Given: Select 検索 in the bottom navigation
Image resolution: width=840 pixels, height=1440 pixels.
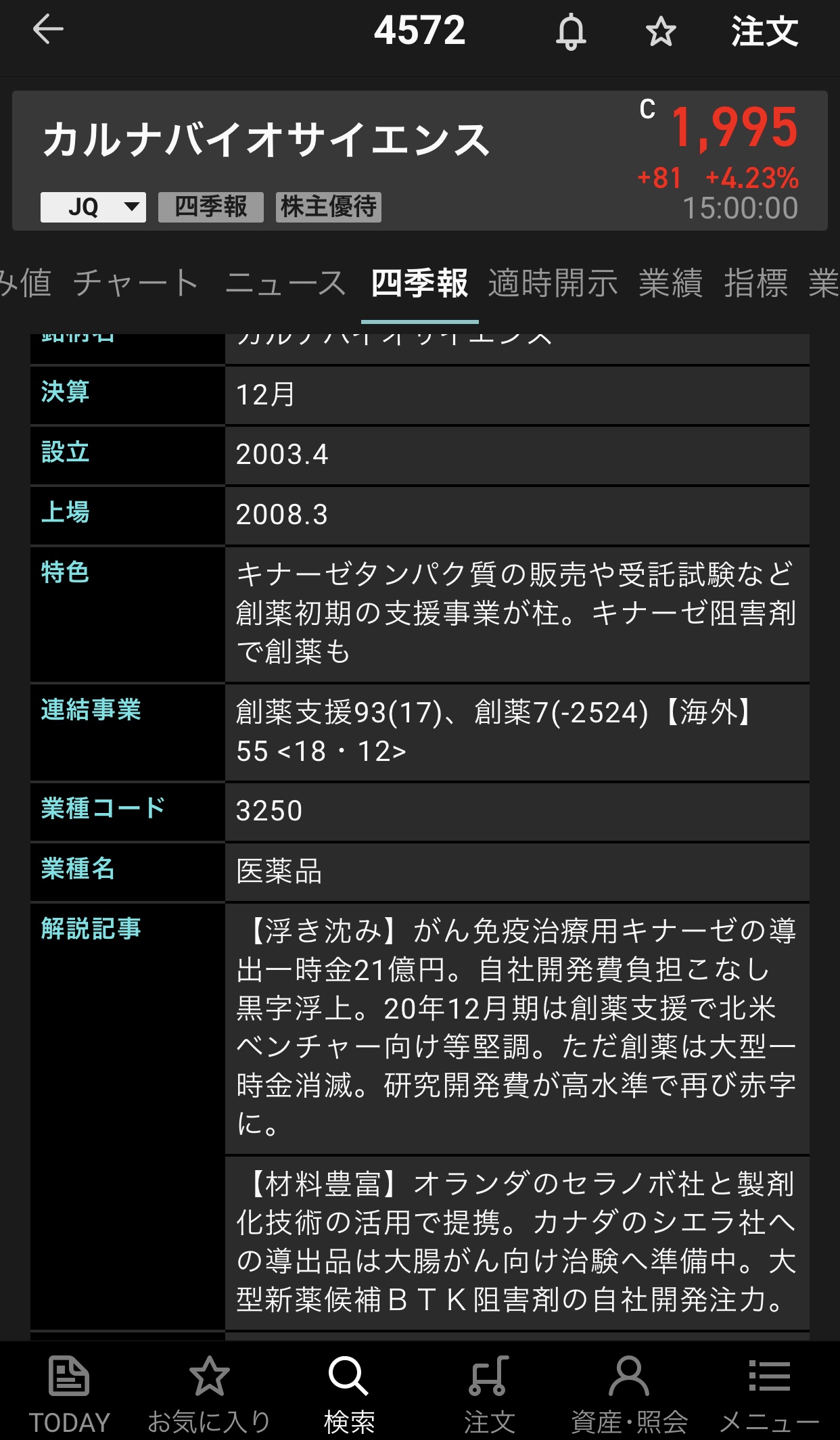Looking at the screenshot, I should tap(349, 1395).
